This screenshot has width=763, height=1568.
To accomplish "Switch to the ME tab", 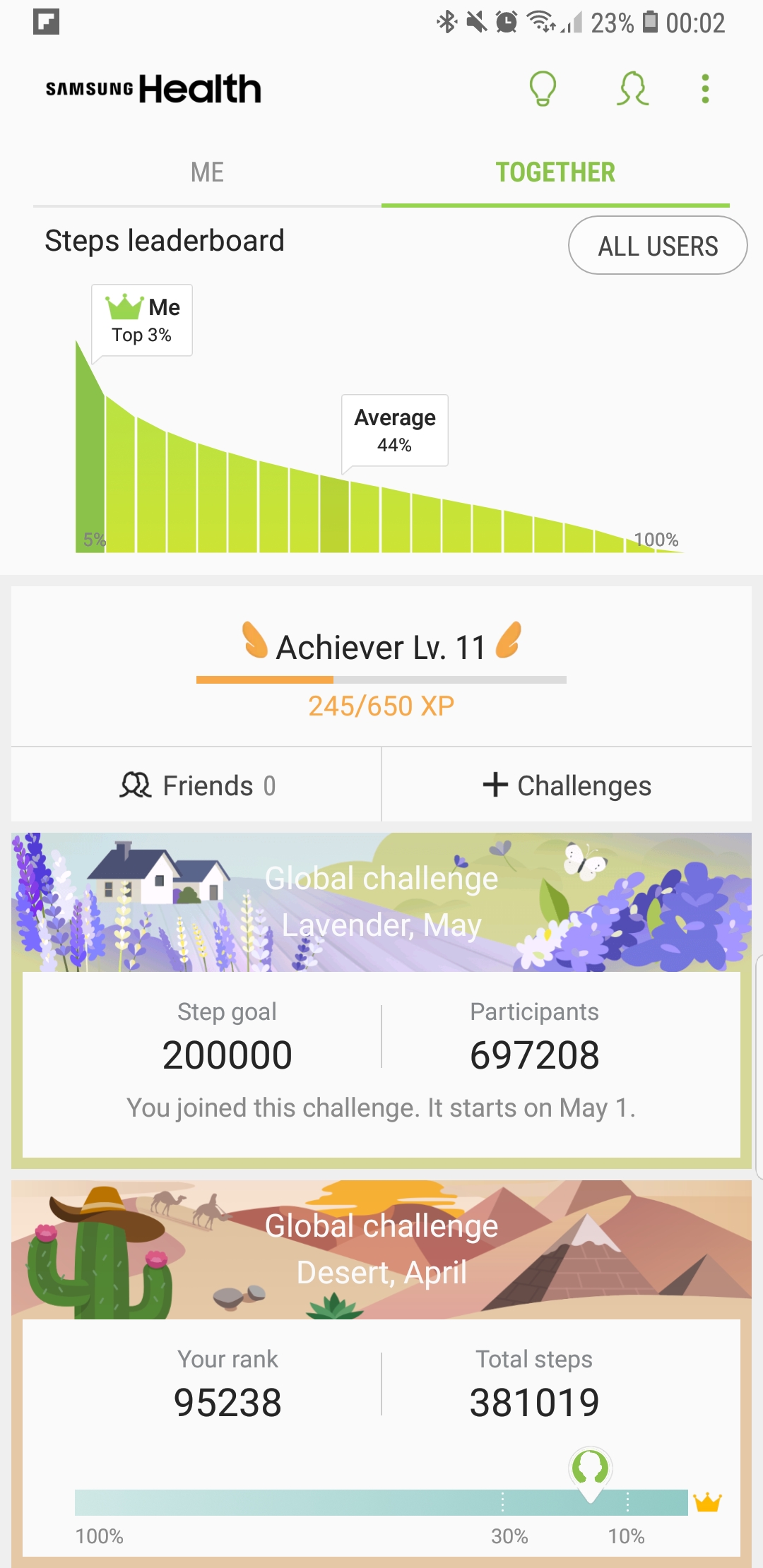I will point(207,172).
